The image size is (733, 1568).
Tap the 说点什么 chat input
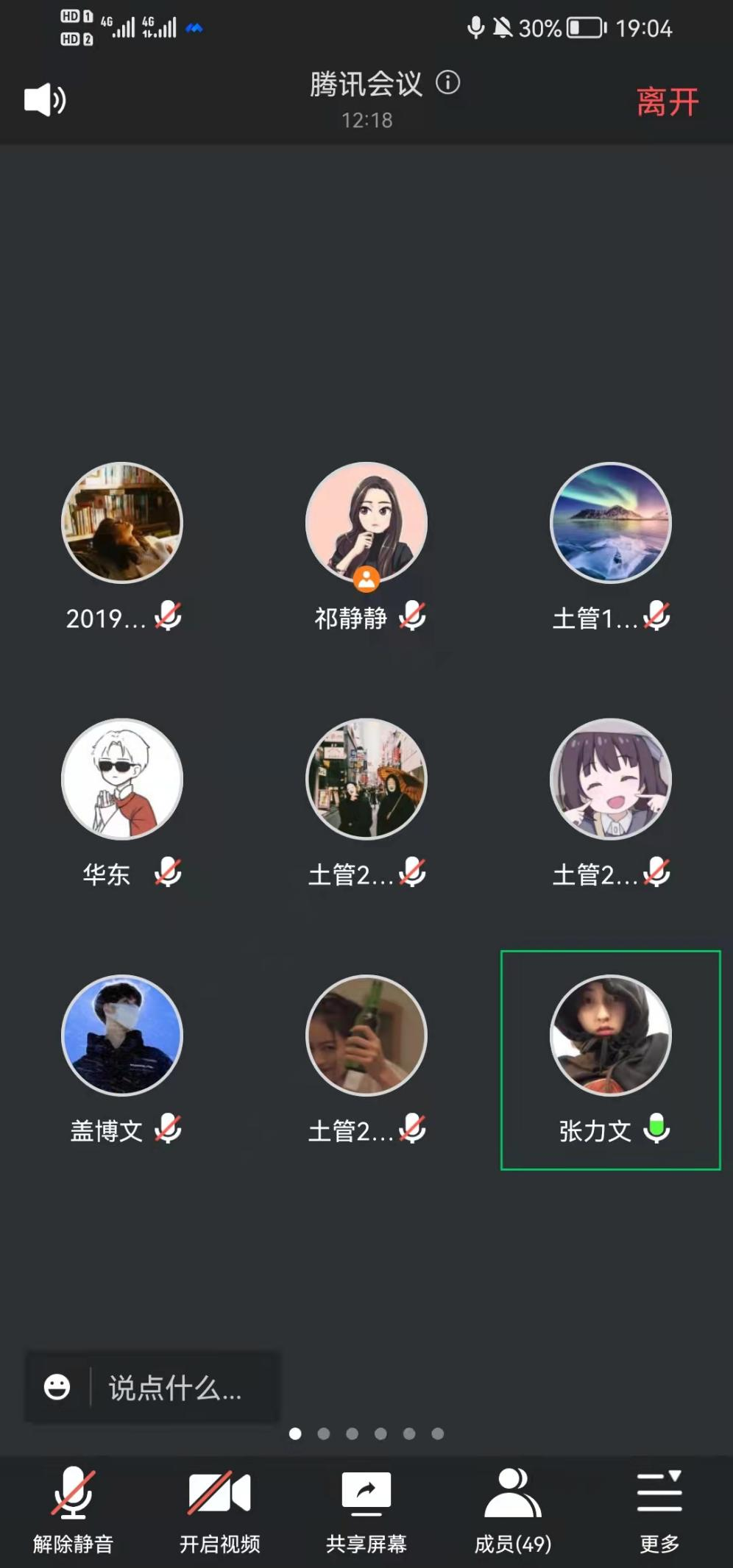pyautogui.click(x=175, y=1388)
